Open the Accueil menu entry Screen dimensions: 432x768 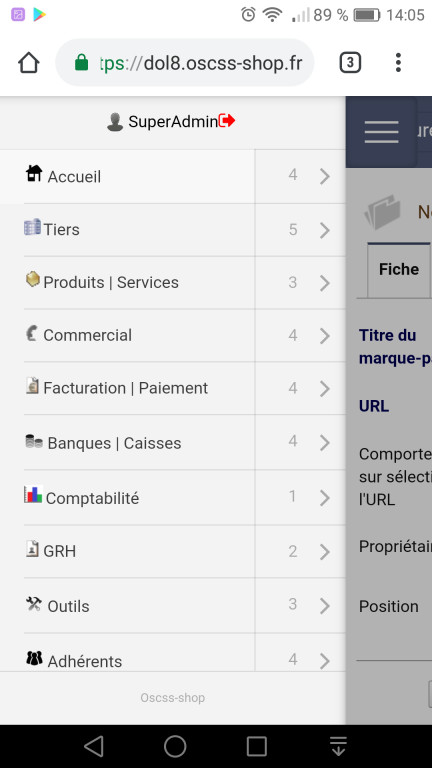127,176
